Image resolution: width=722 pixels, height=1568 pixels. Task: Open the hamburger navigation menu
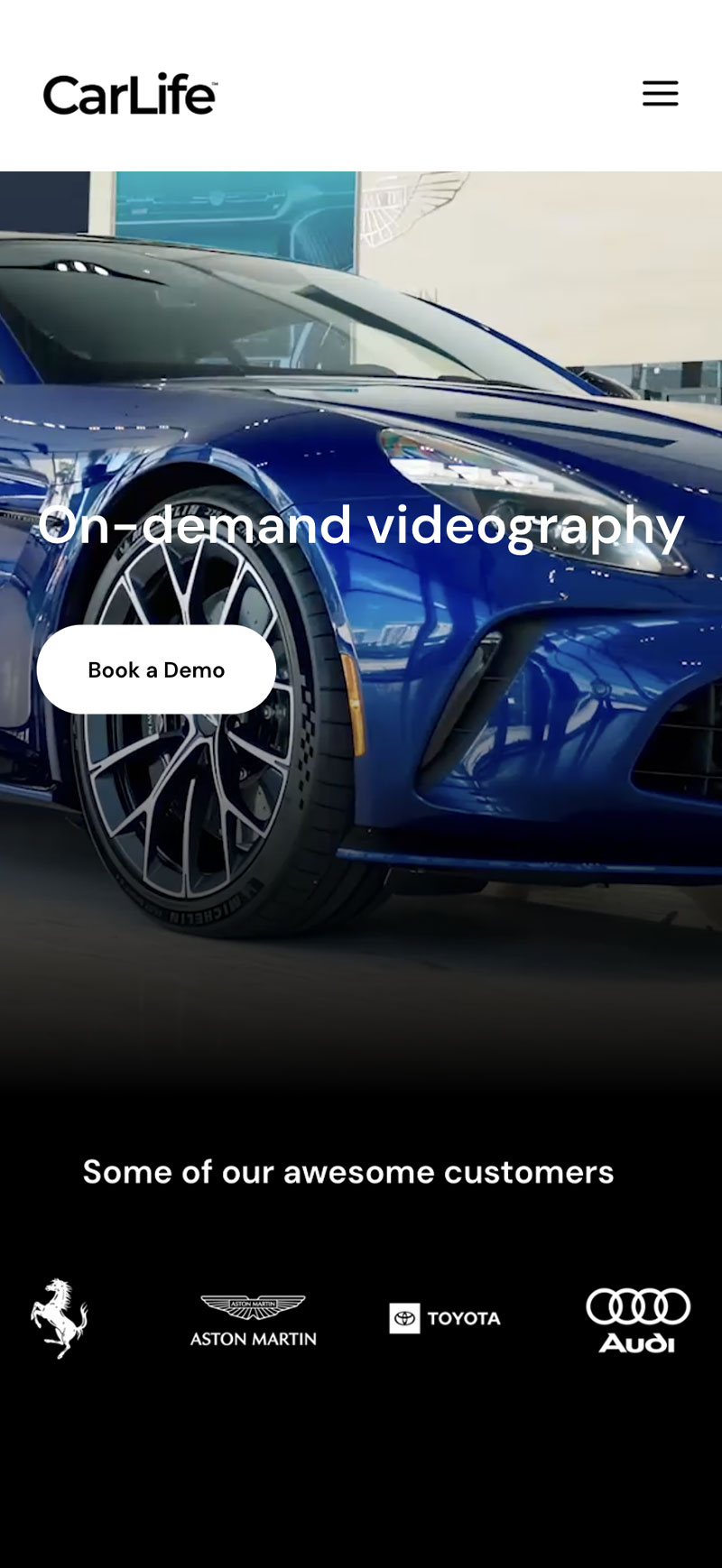(660, 93)
